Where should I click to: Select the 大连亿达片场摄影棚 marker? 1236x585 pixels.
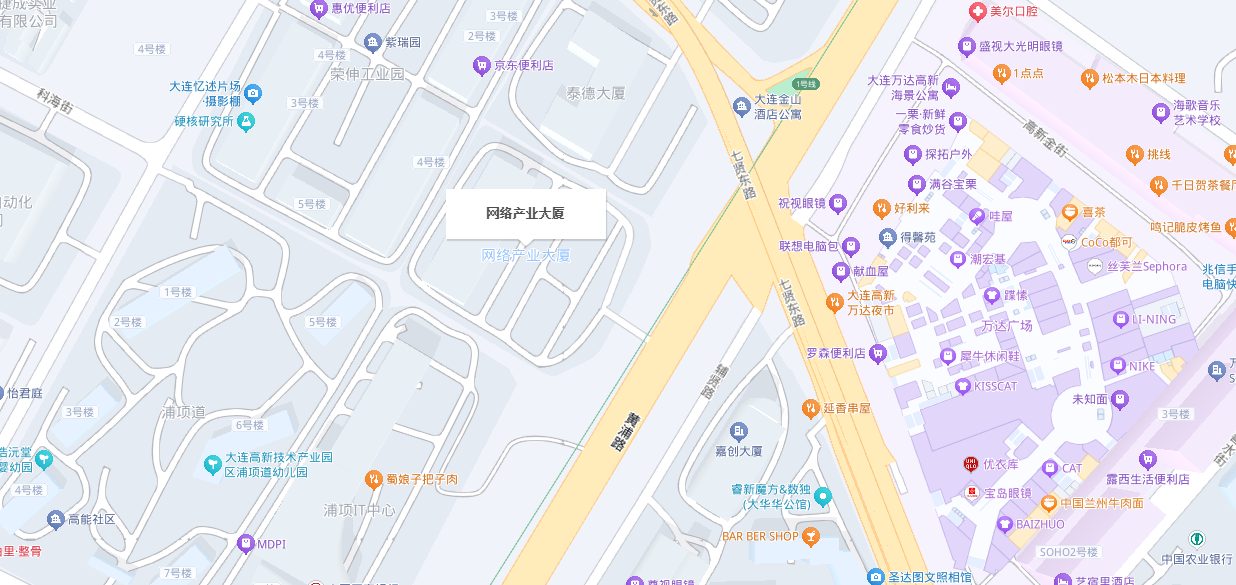[253, 94]
